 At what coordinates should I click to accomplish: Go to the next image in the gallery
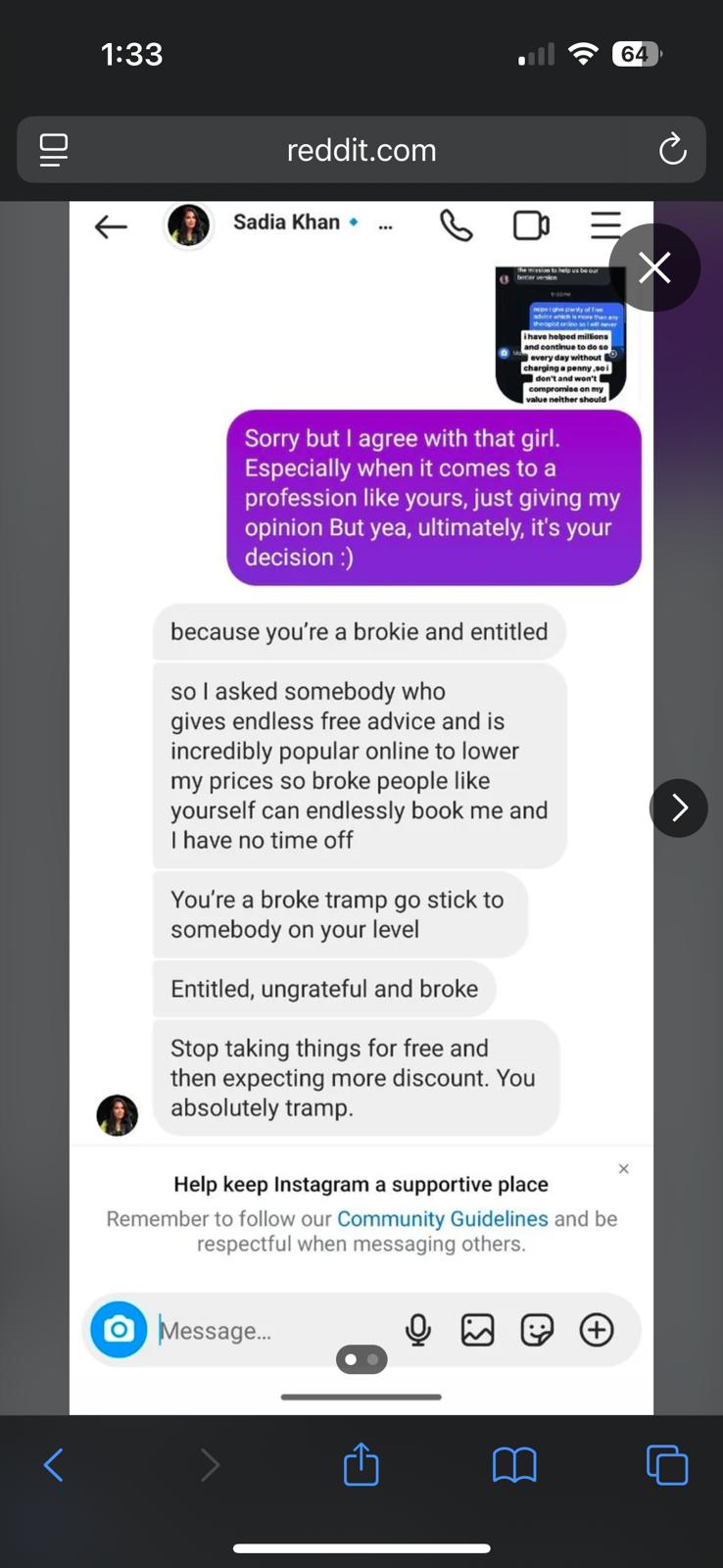pyautogui.click(x=678, y=808)
